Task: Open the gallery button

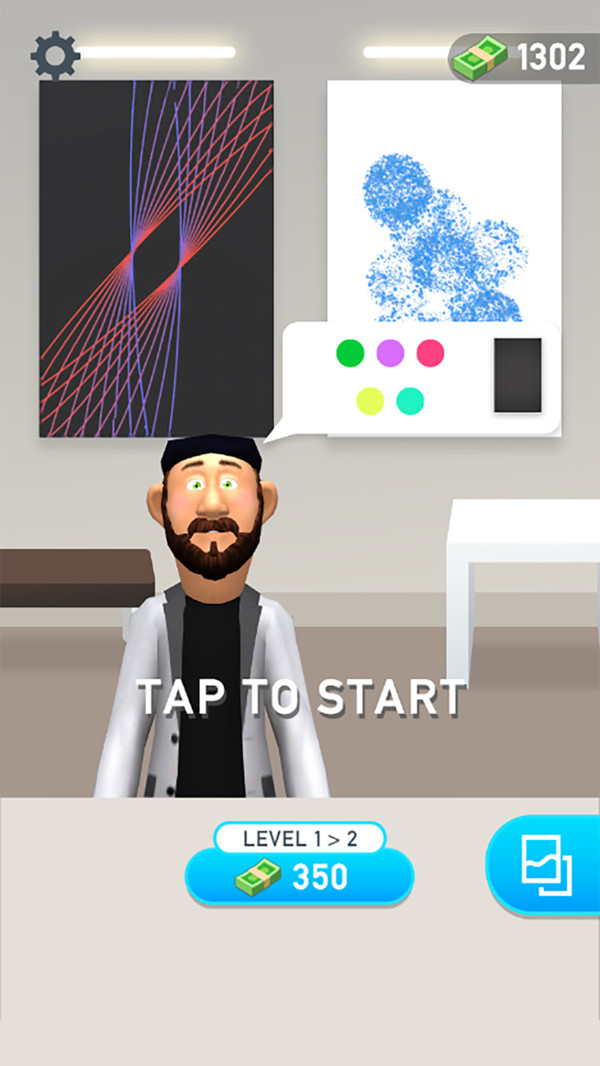Action: click(x=547, y=866)
